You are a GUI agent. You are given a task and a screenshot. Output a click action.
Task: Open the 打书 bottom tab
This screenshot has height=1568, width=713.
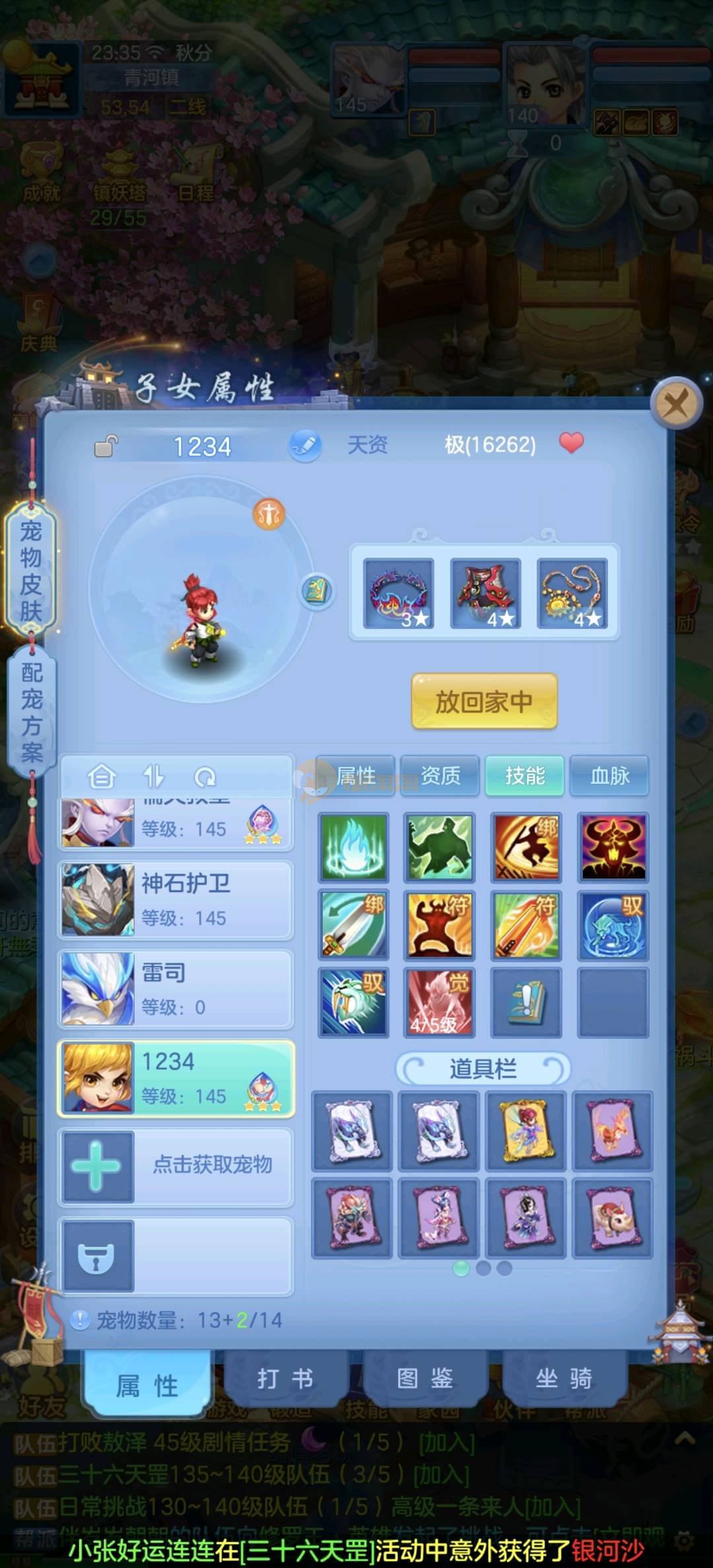coord(285,1378)
